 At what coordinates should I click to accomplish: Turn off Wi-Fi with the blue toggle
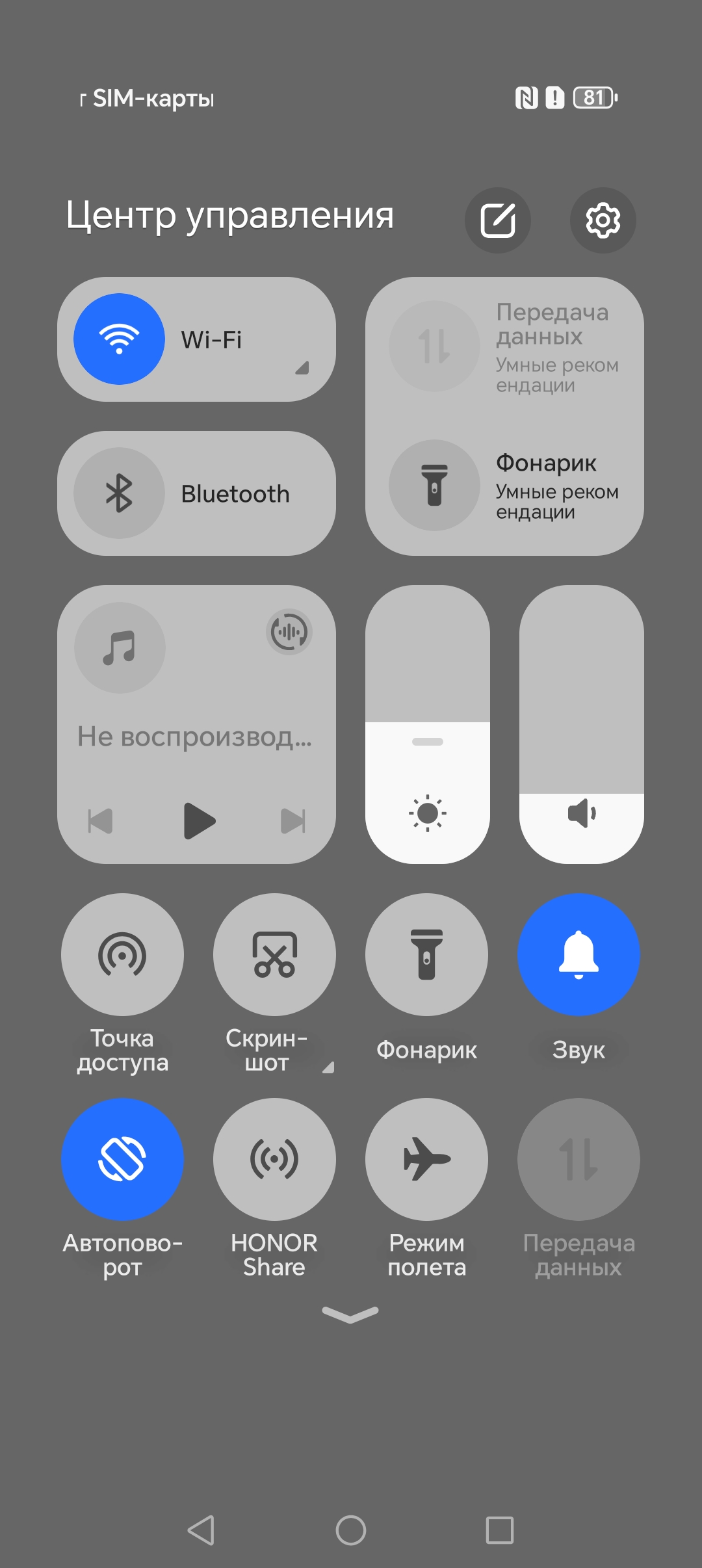[x=119, y=339]
